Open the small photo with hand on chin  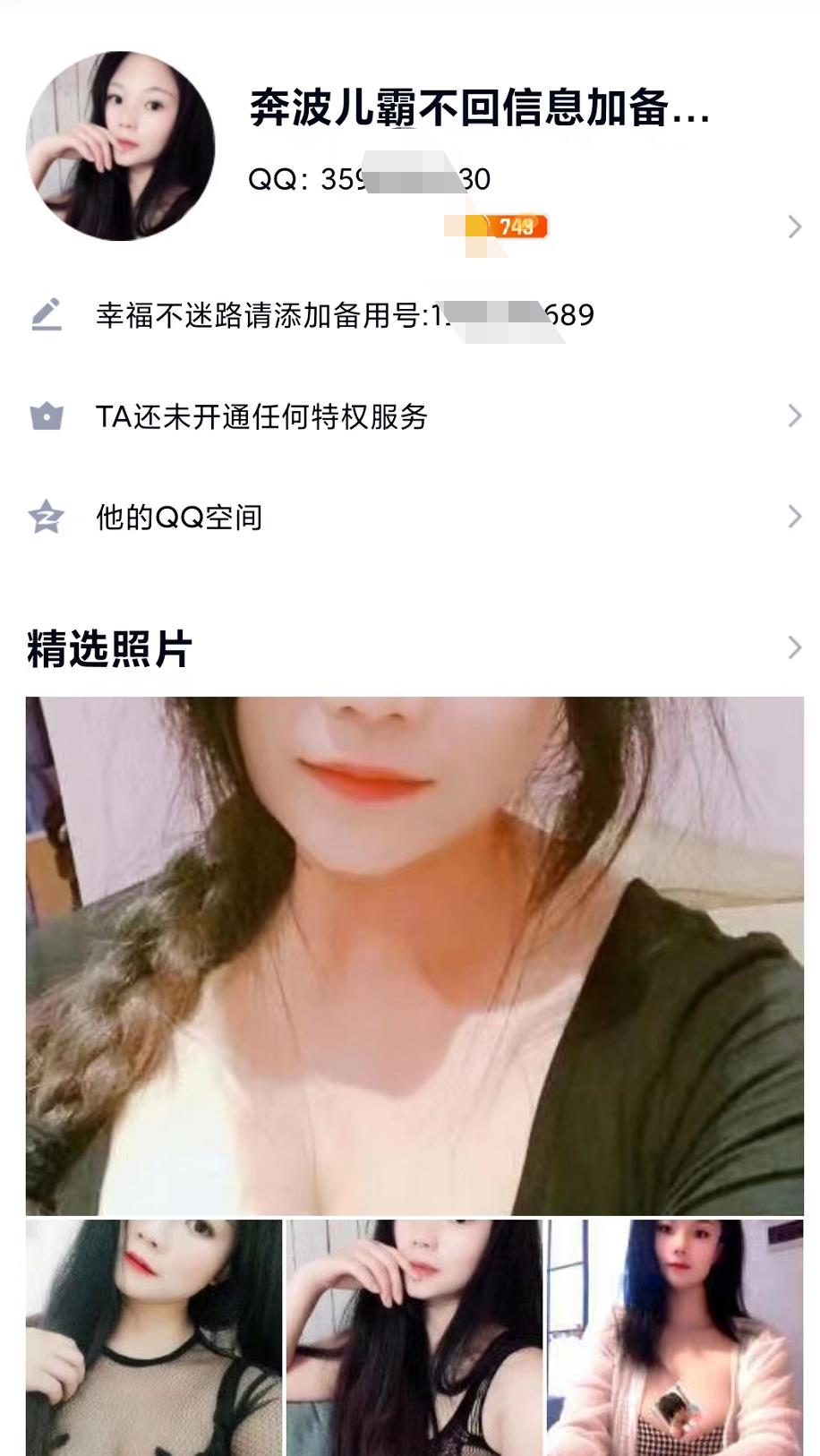414,1337
